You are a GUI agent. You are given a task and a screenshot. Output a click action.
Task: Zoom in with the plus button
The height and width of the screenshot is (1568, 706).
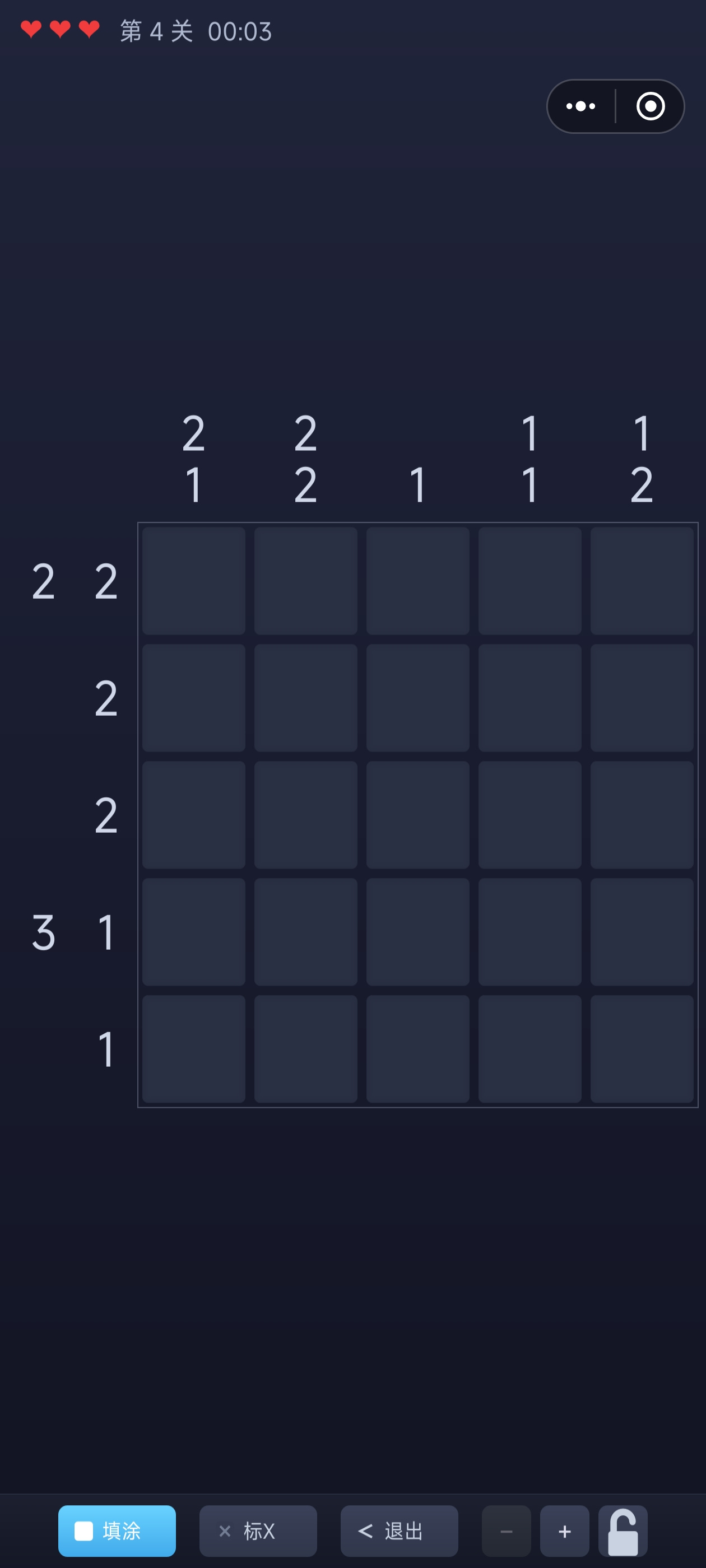tap(564, 1530)
